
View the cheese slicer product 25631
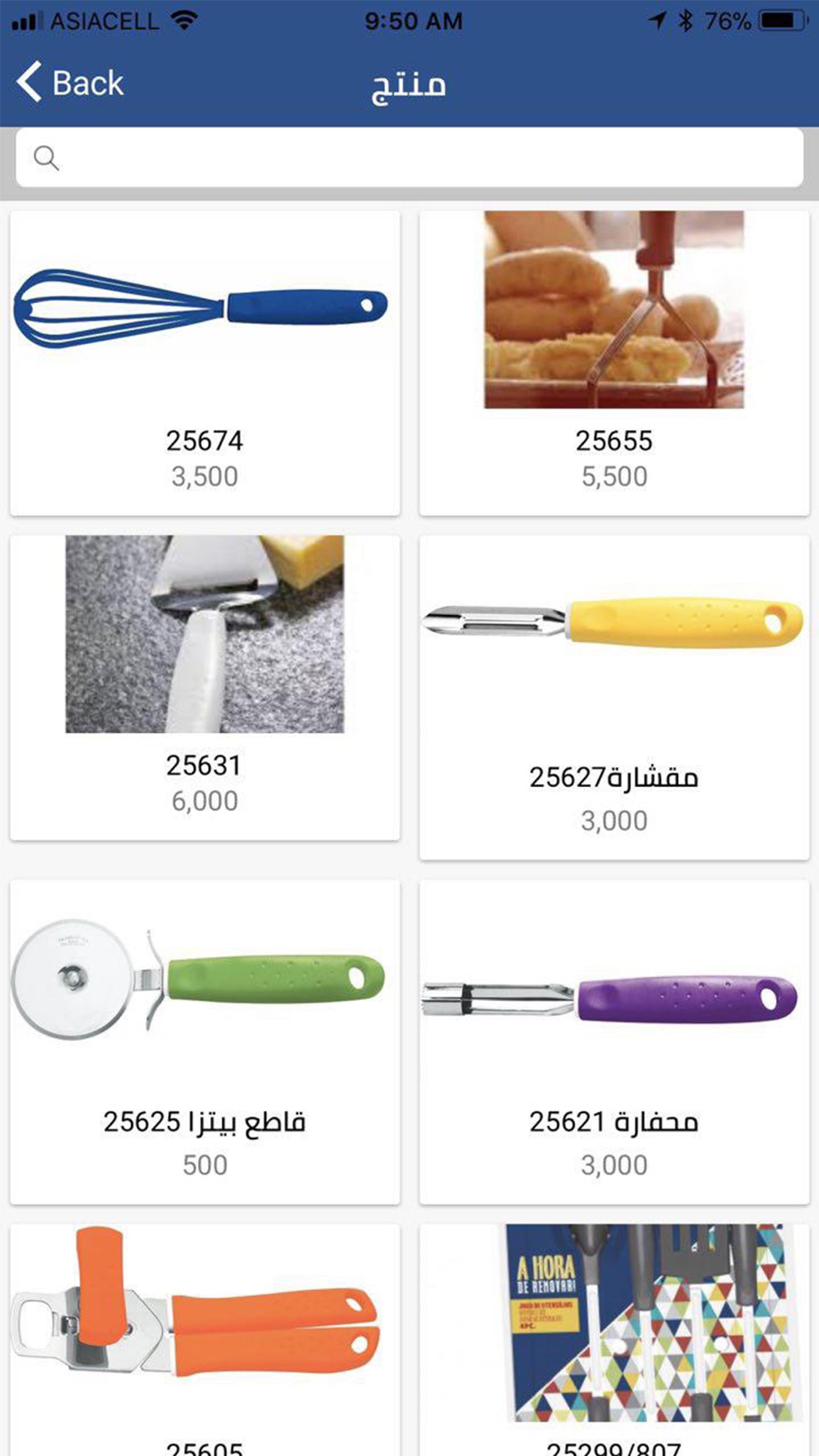click(205, 688)
